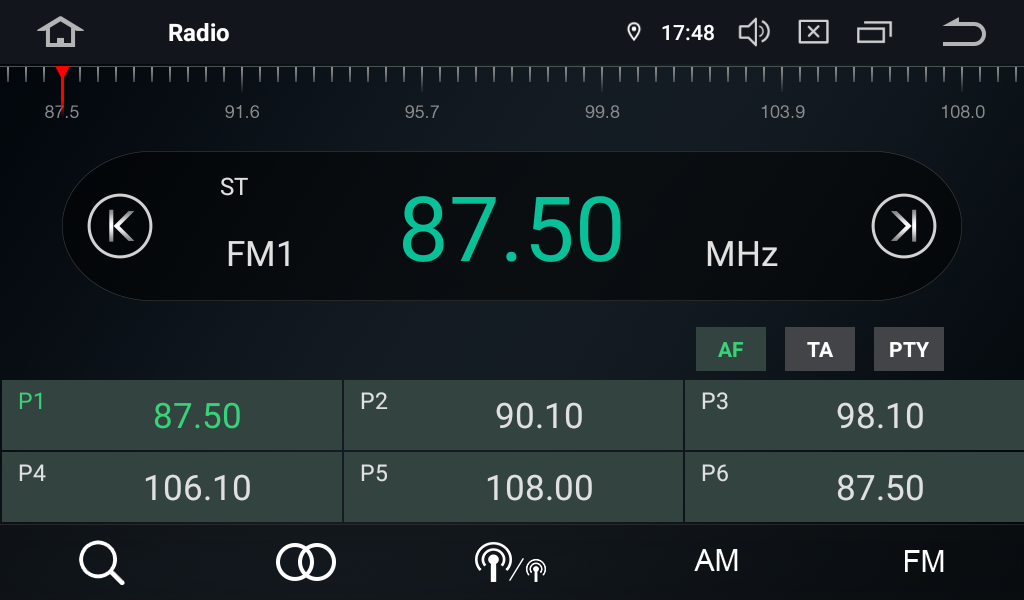
Task: Tune to preset P3 98.10
Action: [854, 415]
